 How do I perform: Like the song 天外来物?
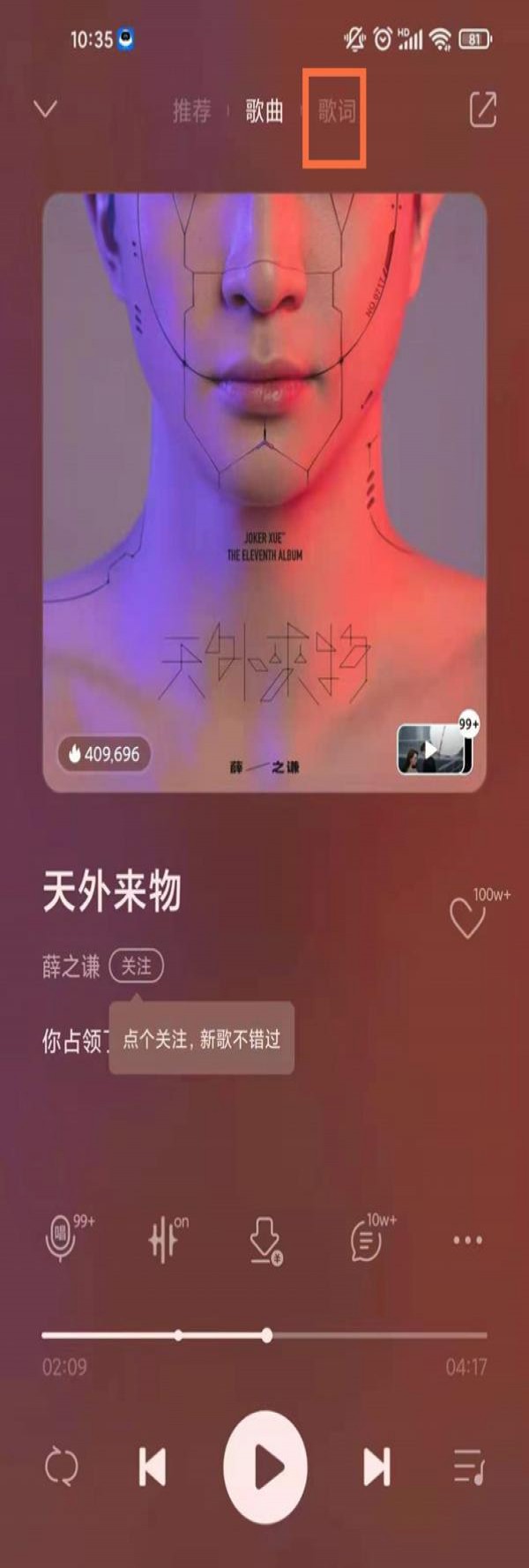(x=467, y=917)
